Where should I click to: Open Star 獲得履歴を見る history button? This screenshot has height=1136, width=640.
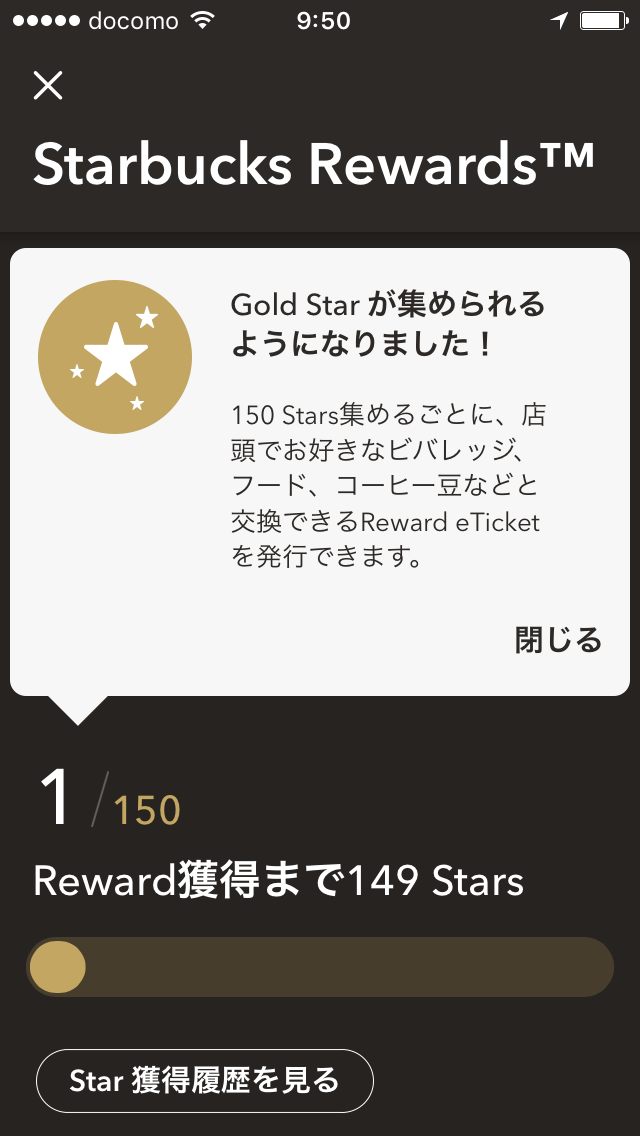click(204, 1080)
